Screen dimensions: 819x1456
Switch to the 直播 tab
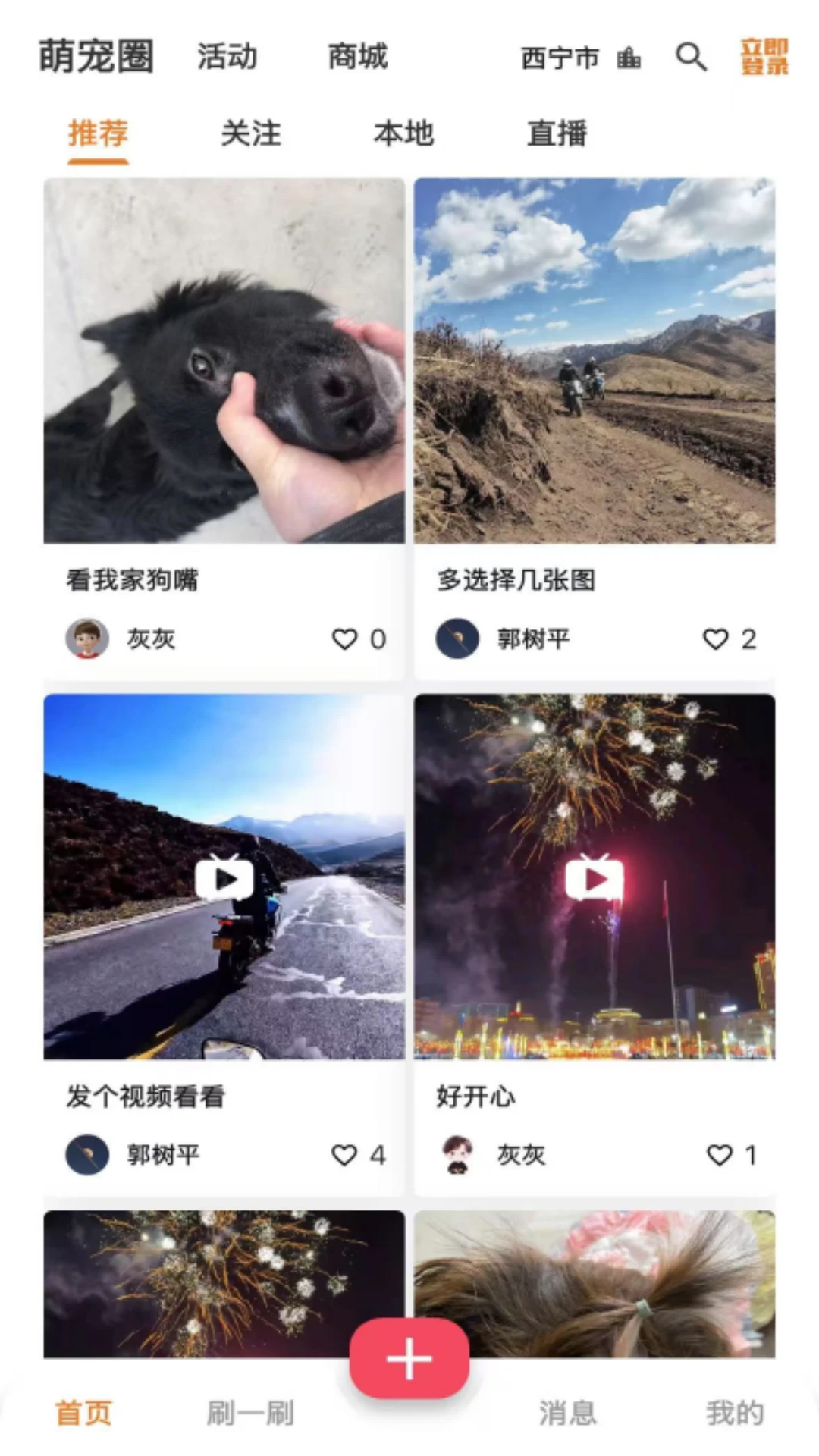[x=558, y=134]
